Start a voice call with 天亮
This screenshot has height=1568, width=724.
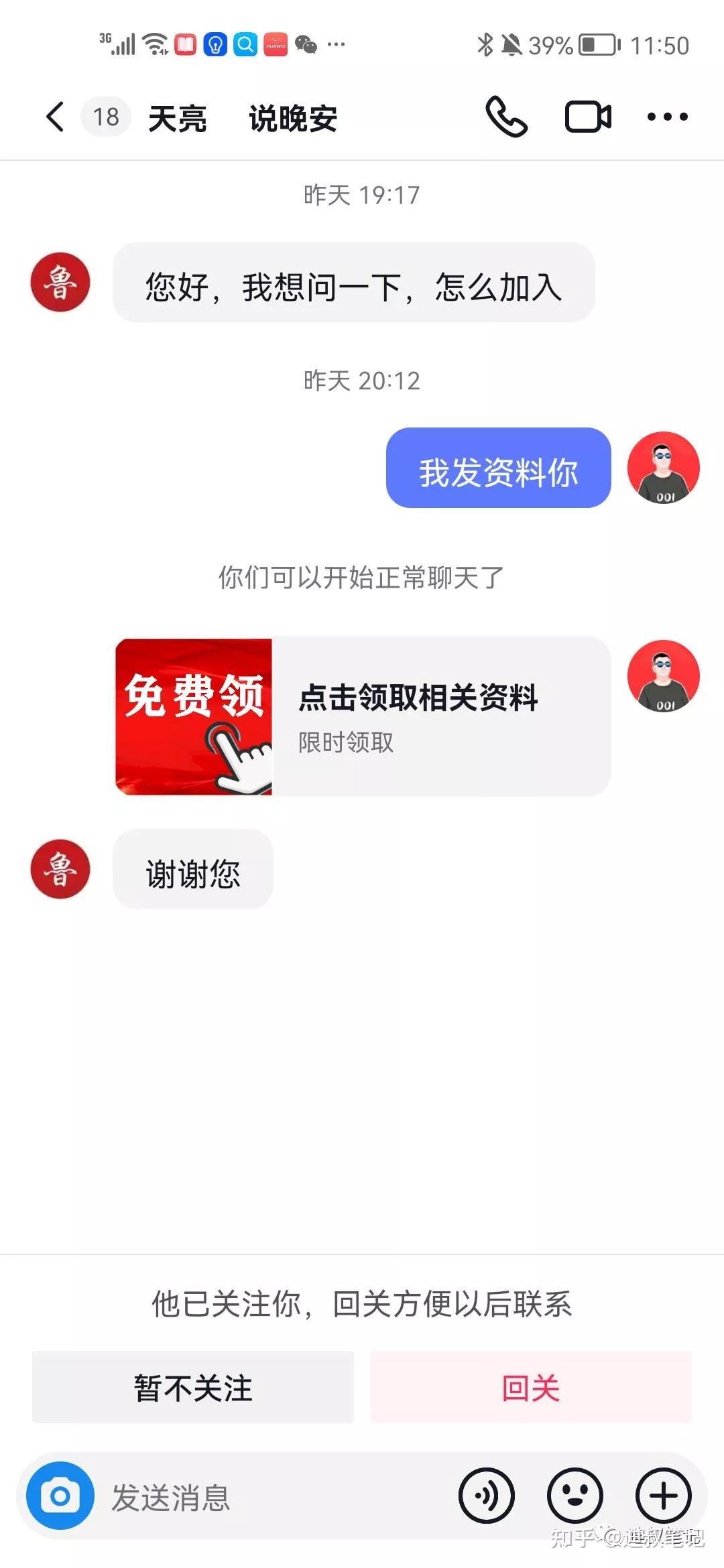click(506, 117)
